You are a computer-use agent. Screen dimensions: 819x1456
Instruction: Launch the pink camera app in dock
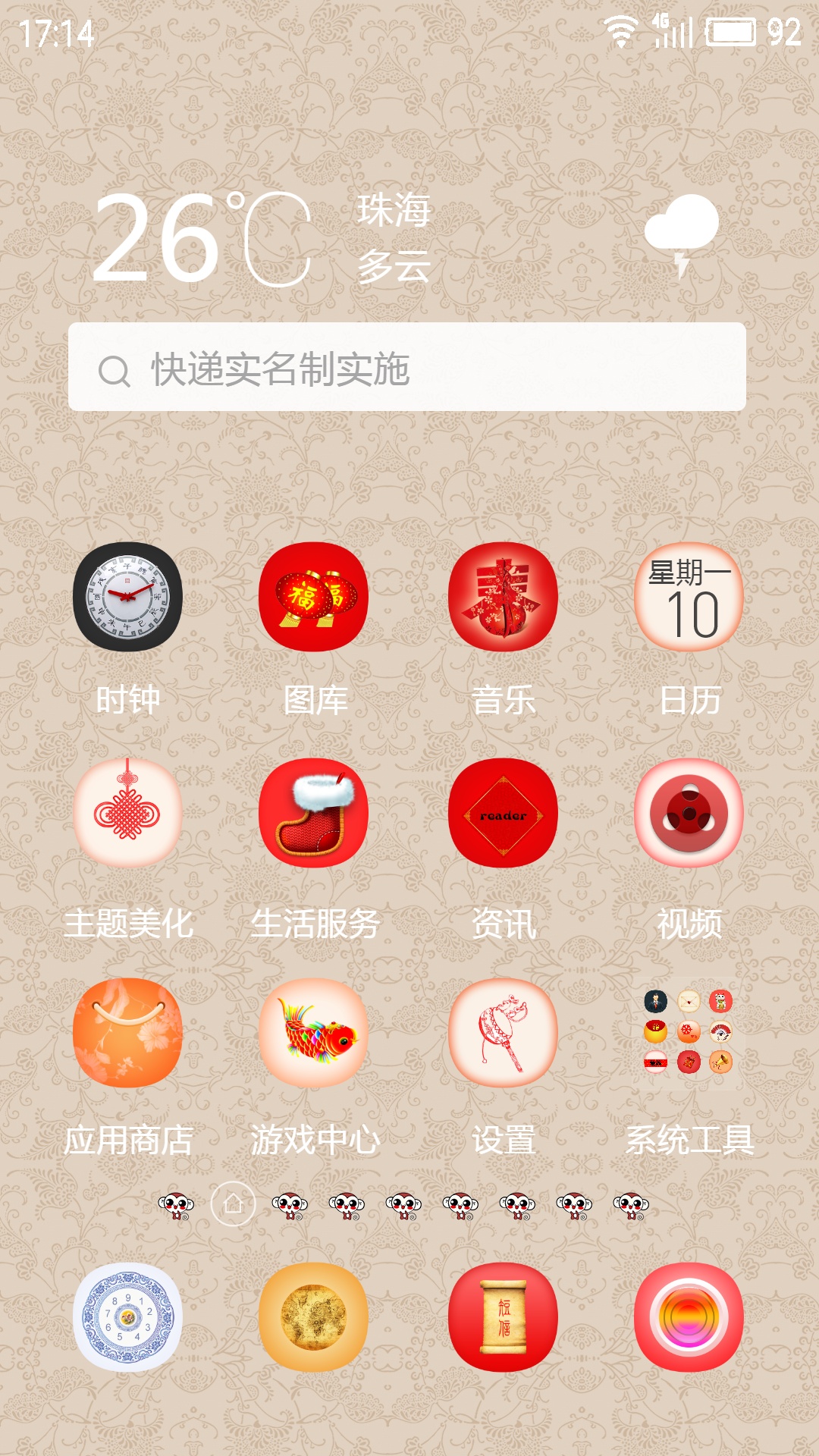pos(689,1317)
